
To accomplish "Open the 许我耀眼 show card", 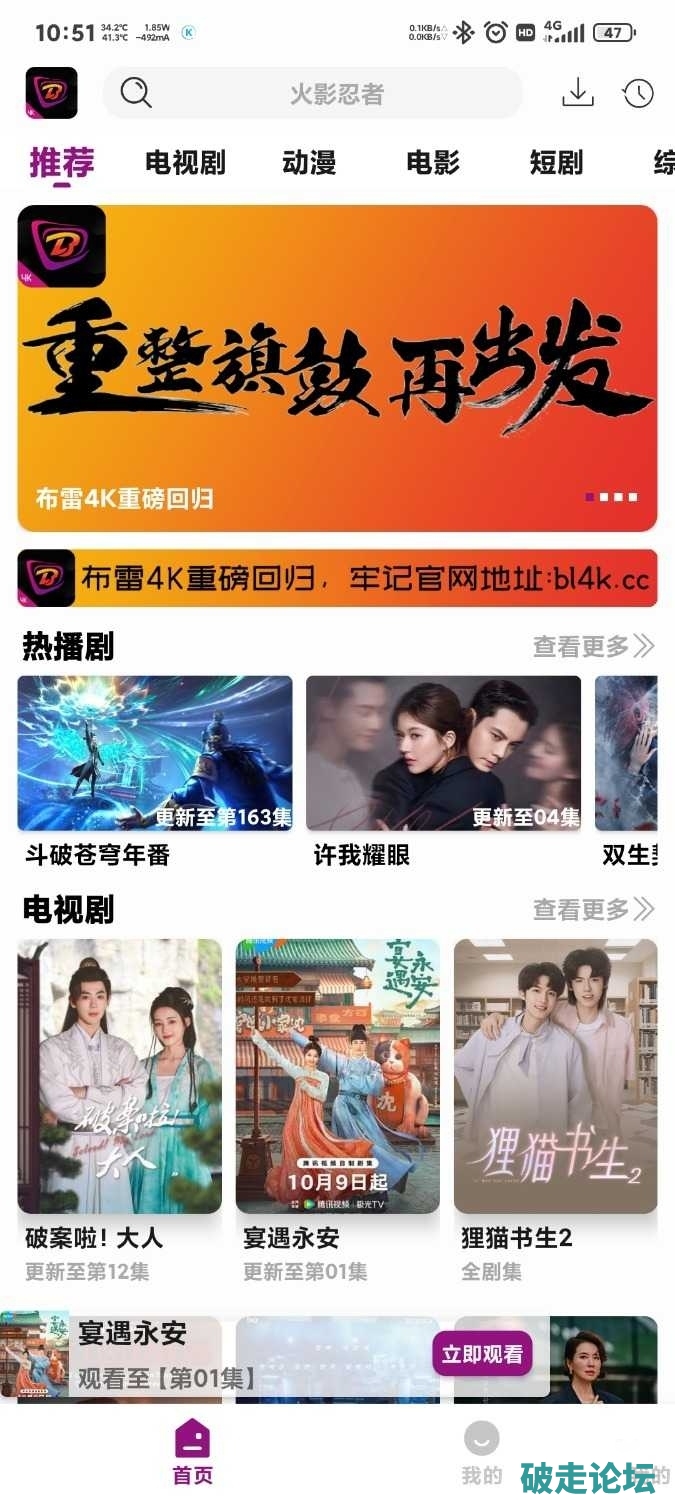I will pos(443,754).
